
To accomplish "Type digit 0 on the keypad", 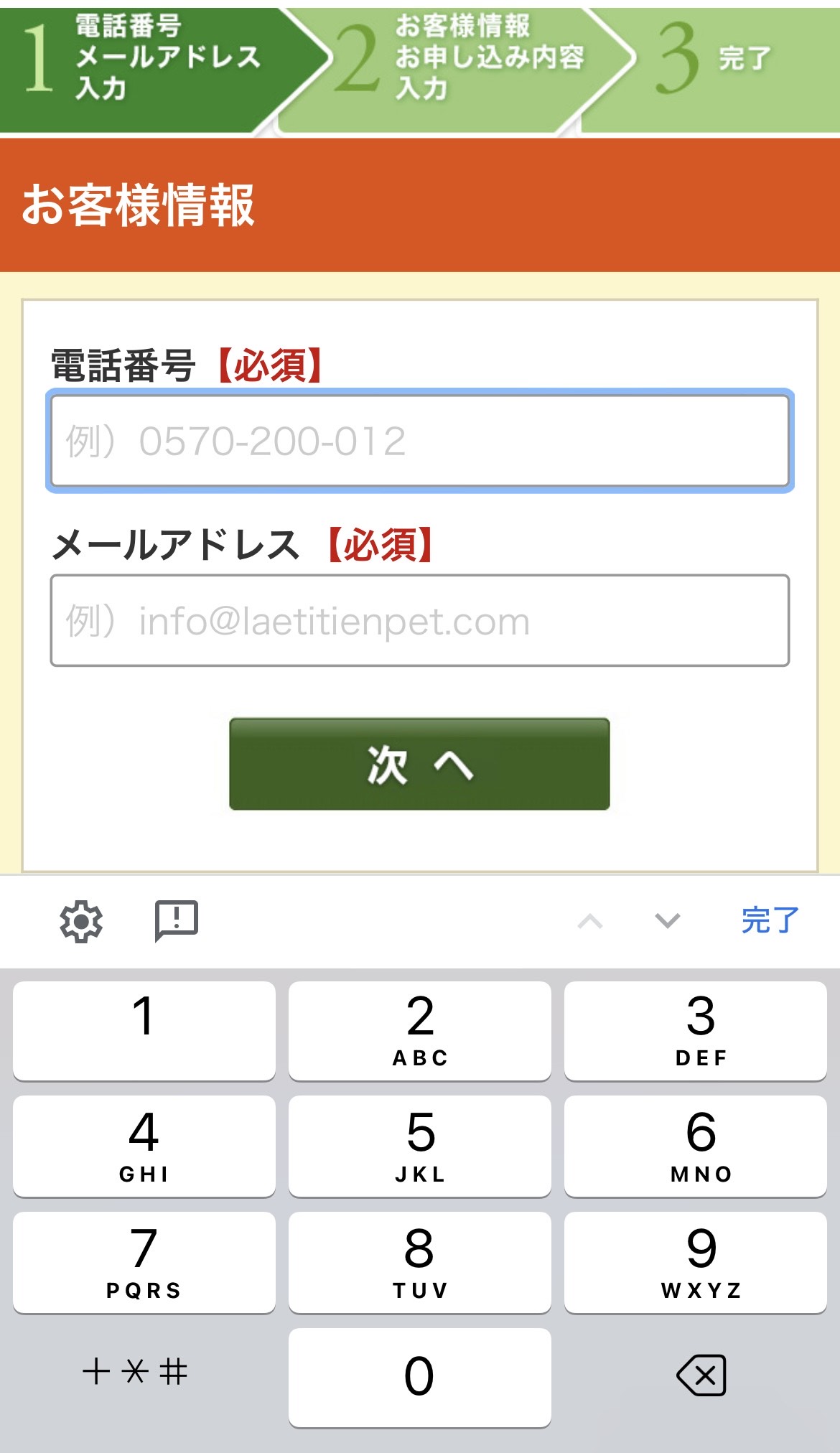I will 419,1377.
